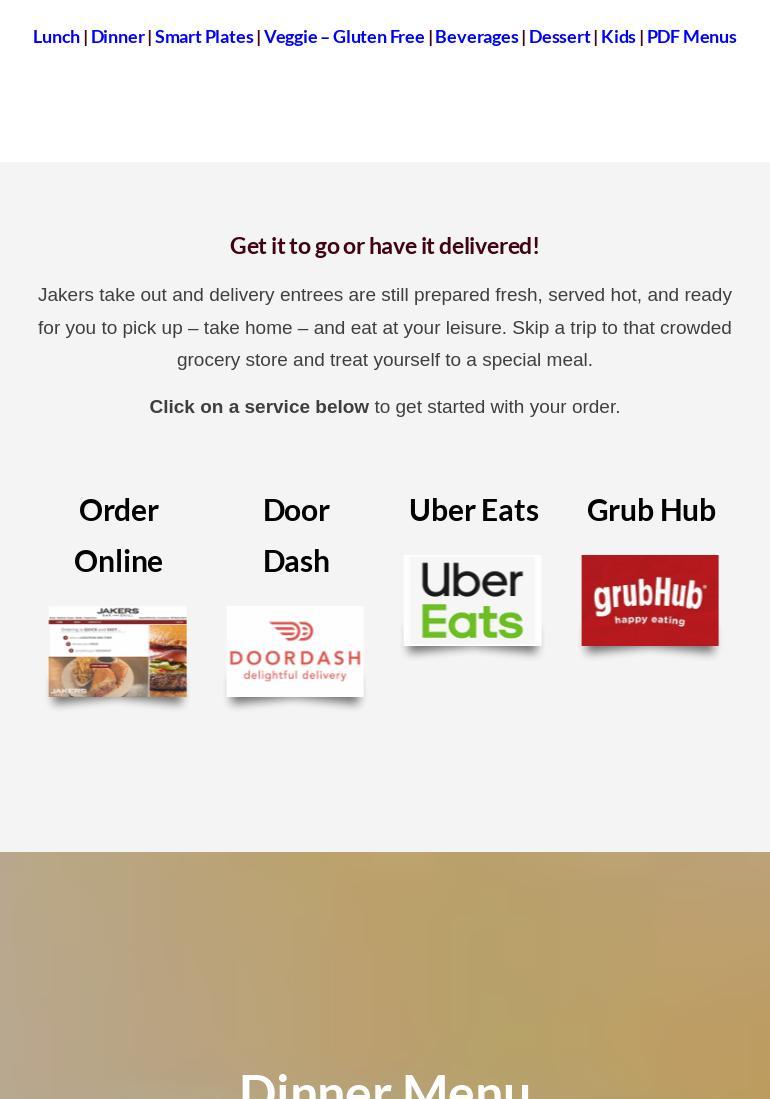
Task: Jump to the Dessert menu
Action: tap(559, 37)
